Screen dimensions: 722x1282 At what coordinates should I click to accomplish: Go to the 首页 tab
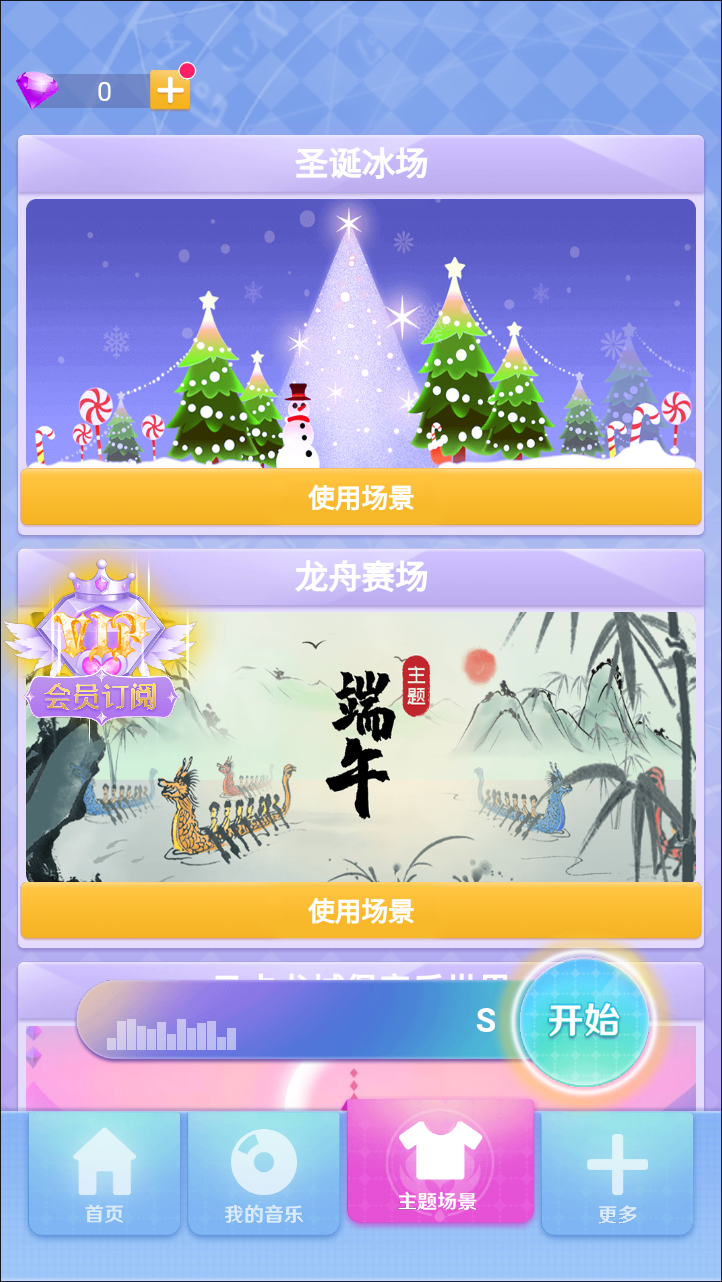pos(104,1174)
